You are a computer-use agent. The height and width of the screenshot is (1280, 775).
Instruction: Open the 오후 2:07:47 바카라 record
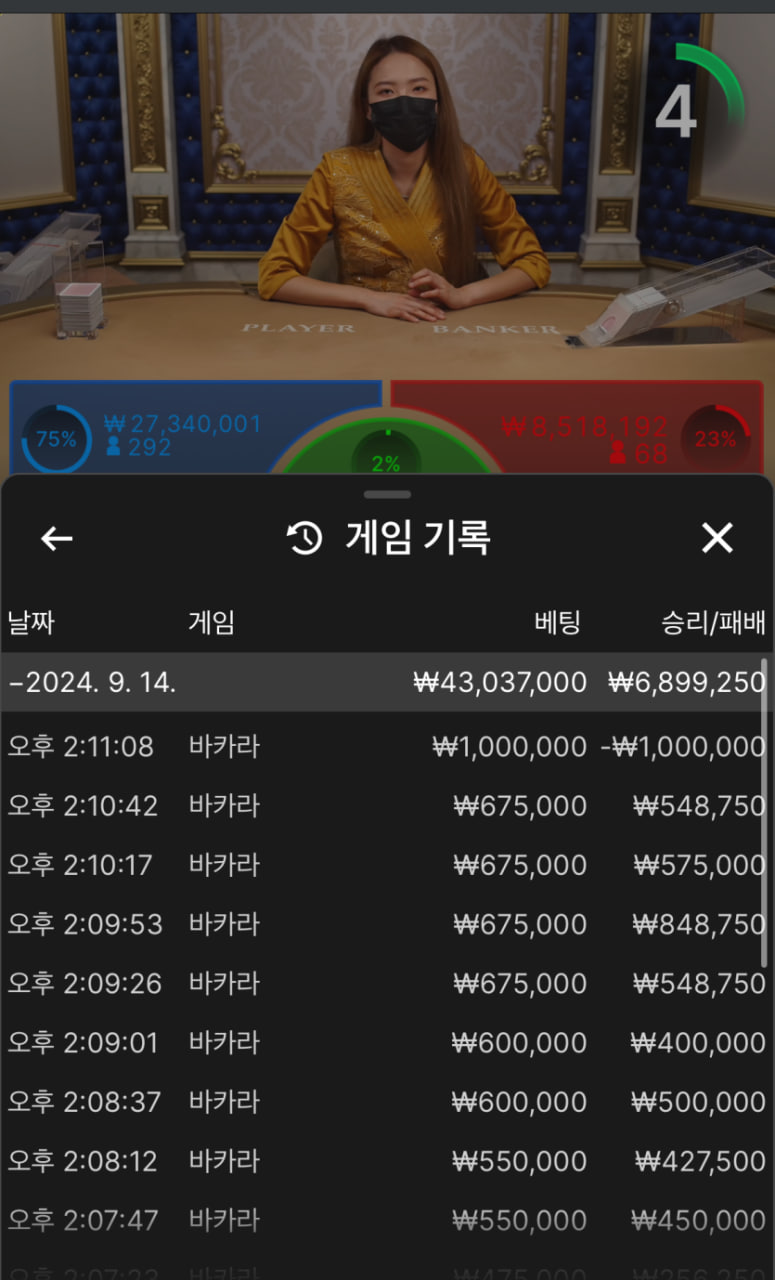coord(386,1220)
